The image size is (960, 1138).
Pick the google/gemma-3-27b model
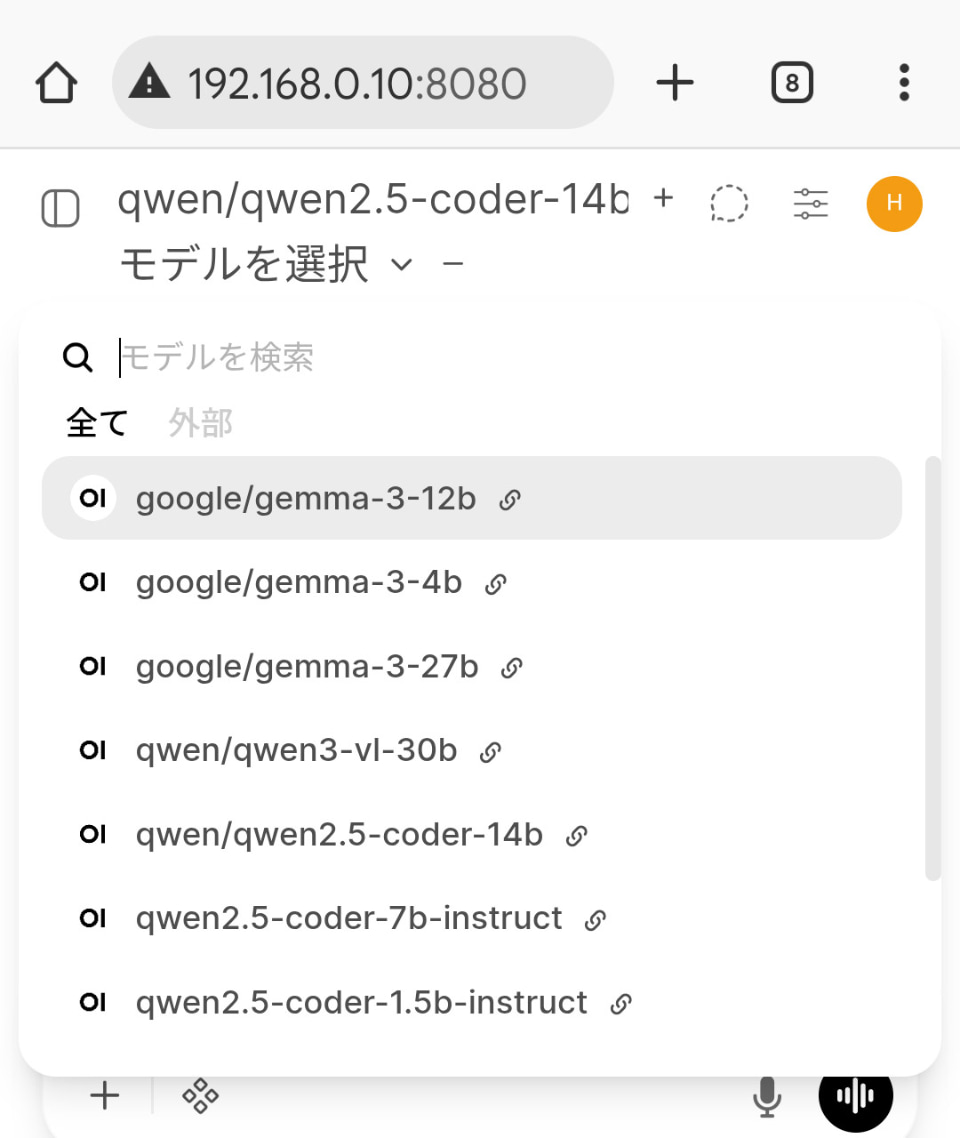306,666
